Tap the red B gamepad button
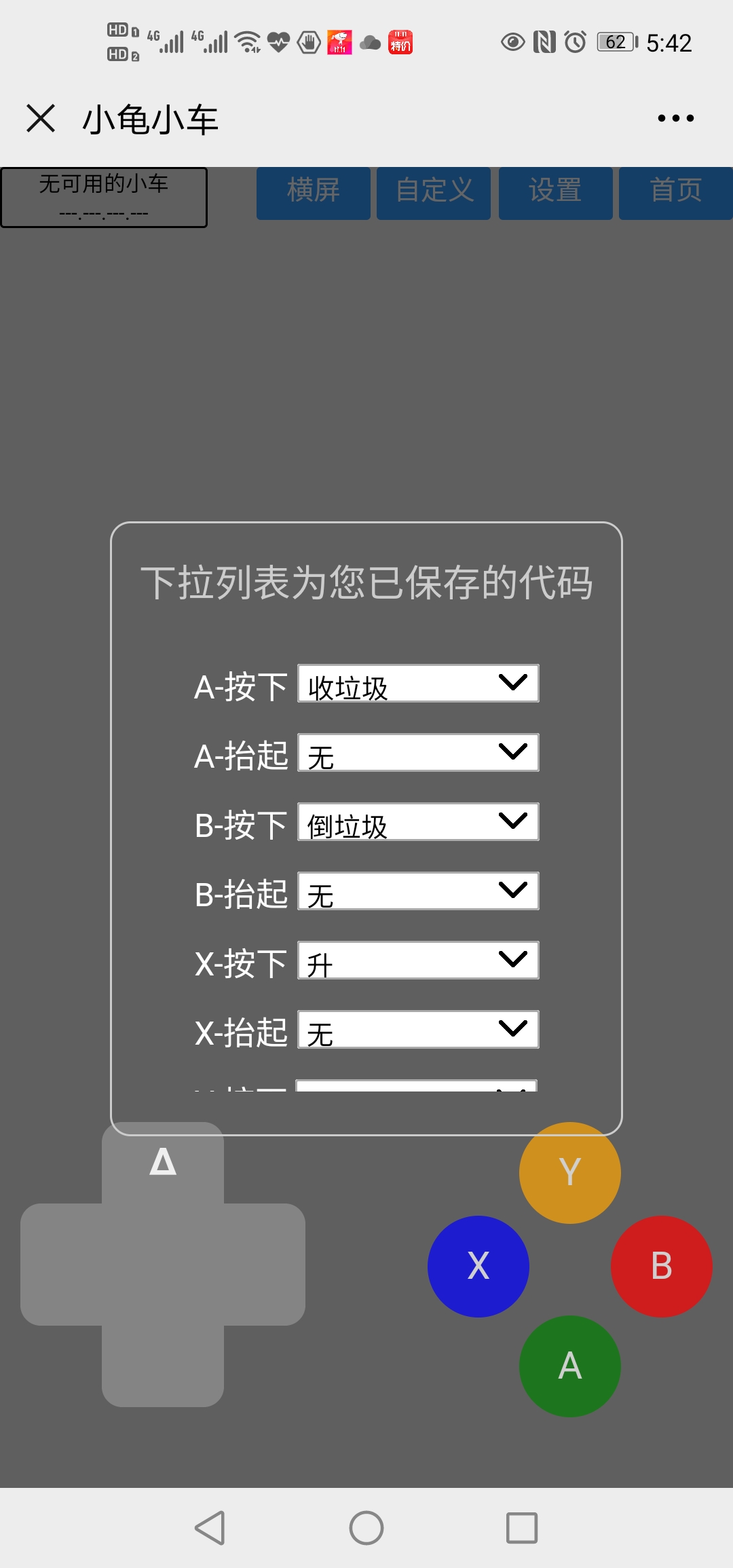The image size is (733, 1568). (661, 1266)
